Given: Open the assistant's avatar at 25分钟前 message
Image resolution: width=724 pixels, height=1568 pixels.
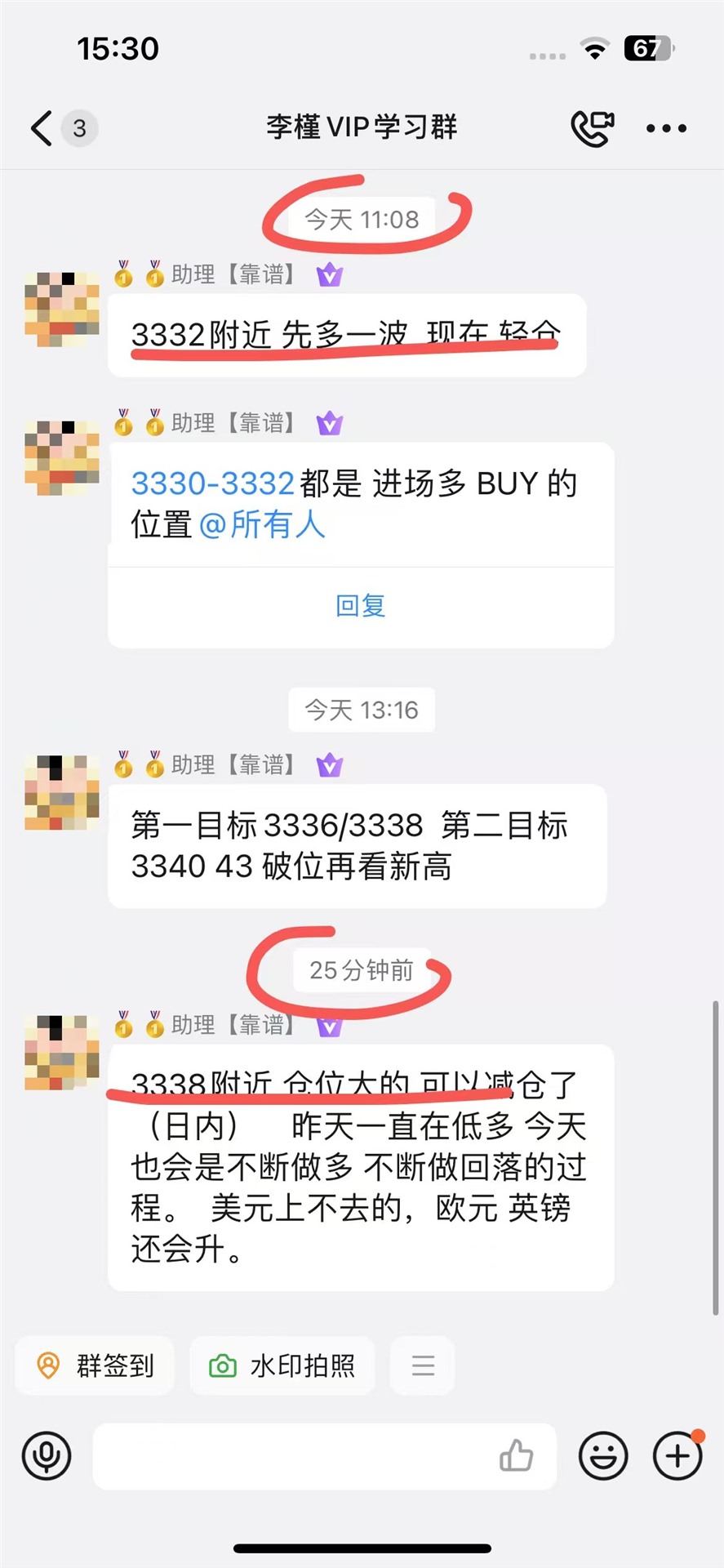Looking at the screenshot, I should [62, 1052].
